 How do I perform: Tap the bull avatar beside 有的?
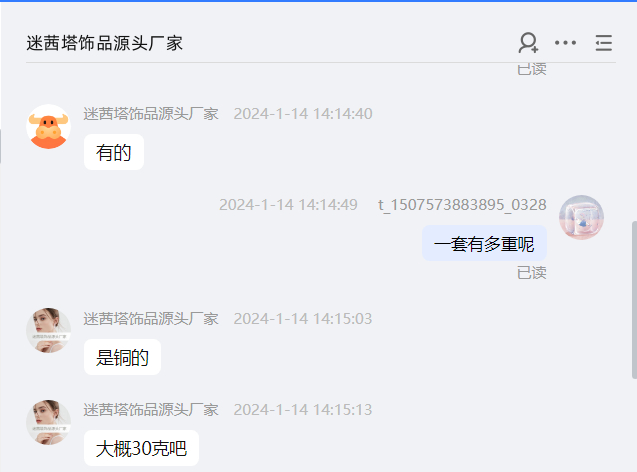[x=48, y=127]
